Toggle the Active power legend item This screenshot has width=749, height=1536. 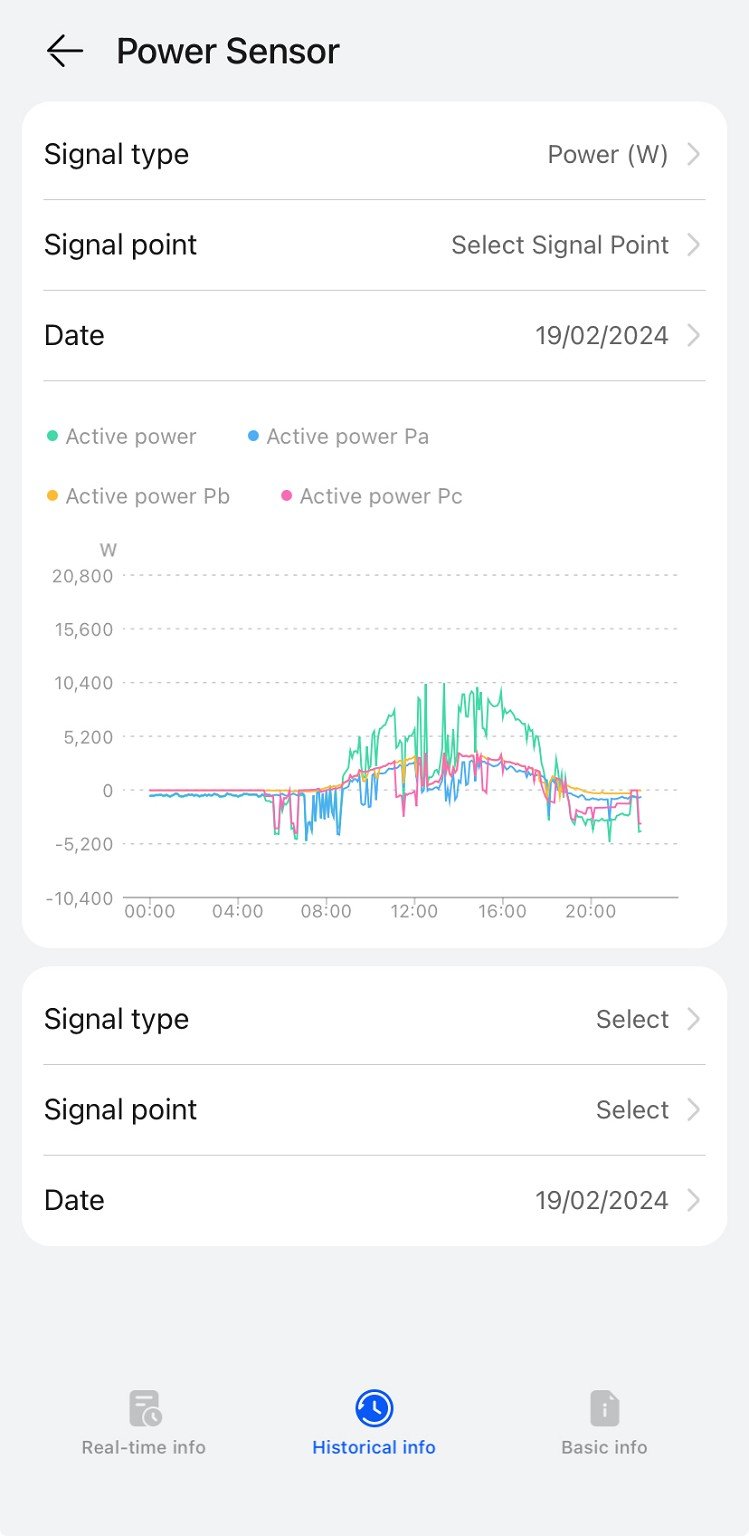121,437
